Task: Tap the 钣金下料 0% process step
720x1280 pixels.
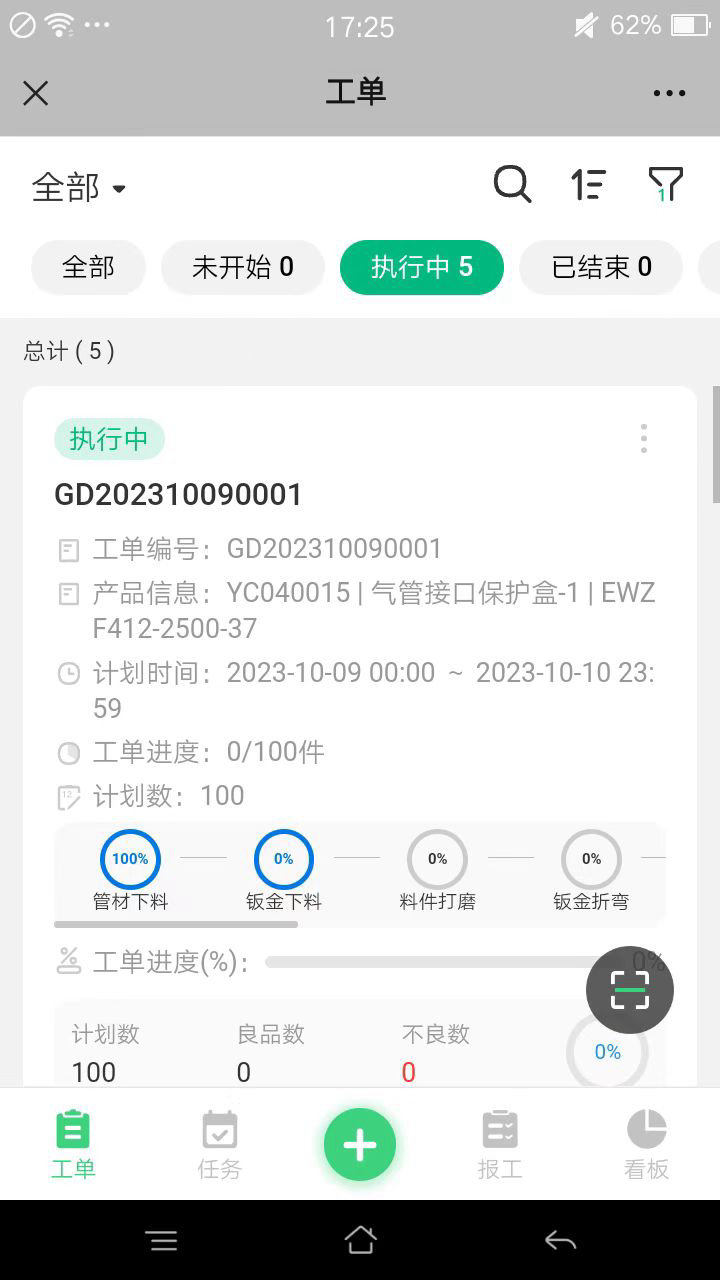Action: click(284, 870)
